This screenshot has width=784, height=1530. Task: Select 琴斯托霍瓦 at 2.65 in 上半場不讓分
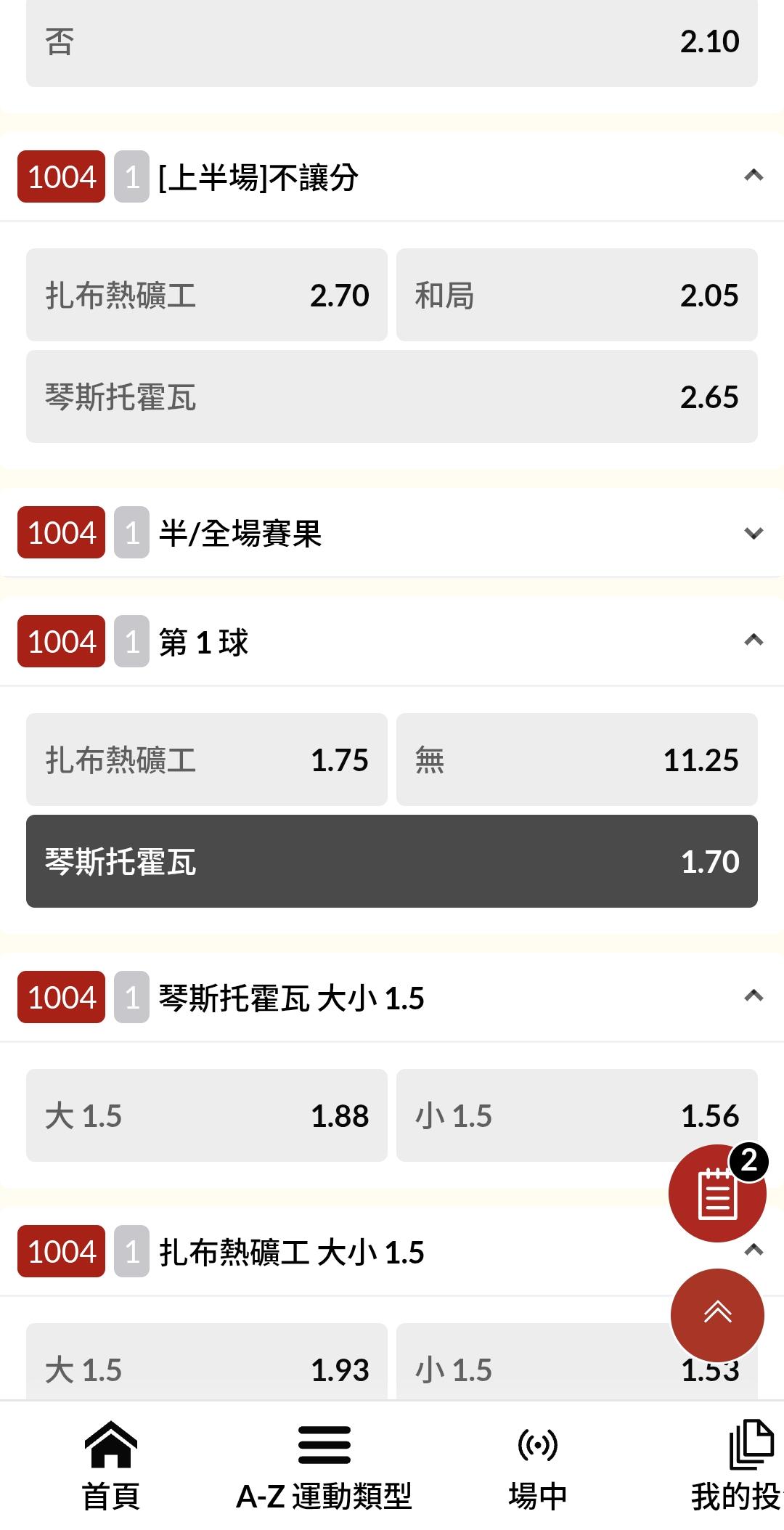click(392, 396)
